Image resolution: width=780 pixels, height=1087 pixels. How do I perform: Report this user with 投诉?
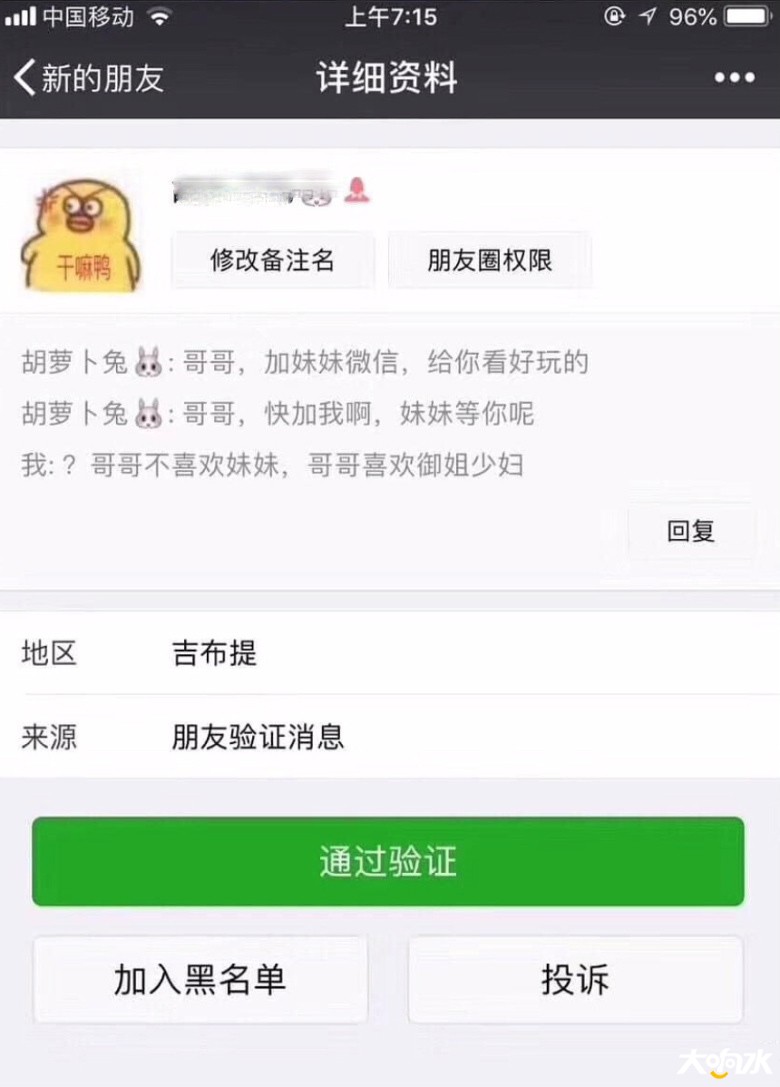pyautogui.click(x=575, y=980)
